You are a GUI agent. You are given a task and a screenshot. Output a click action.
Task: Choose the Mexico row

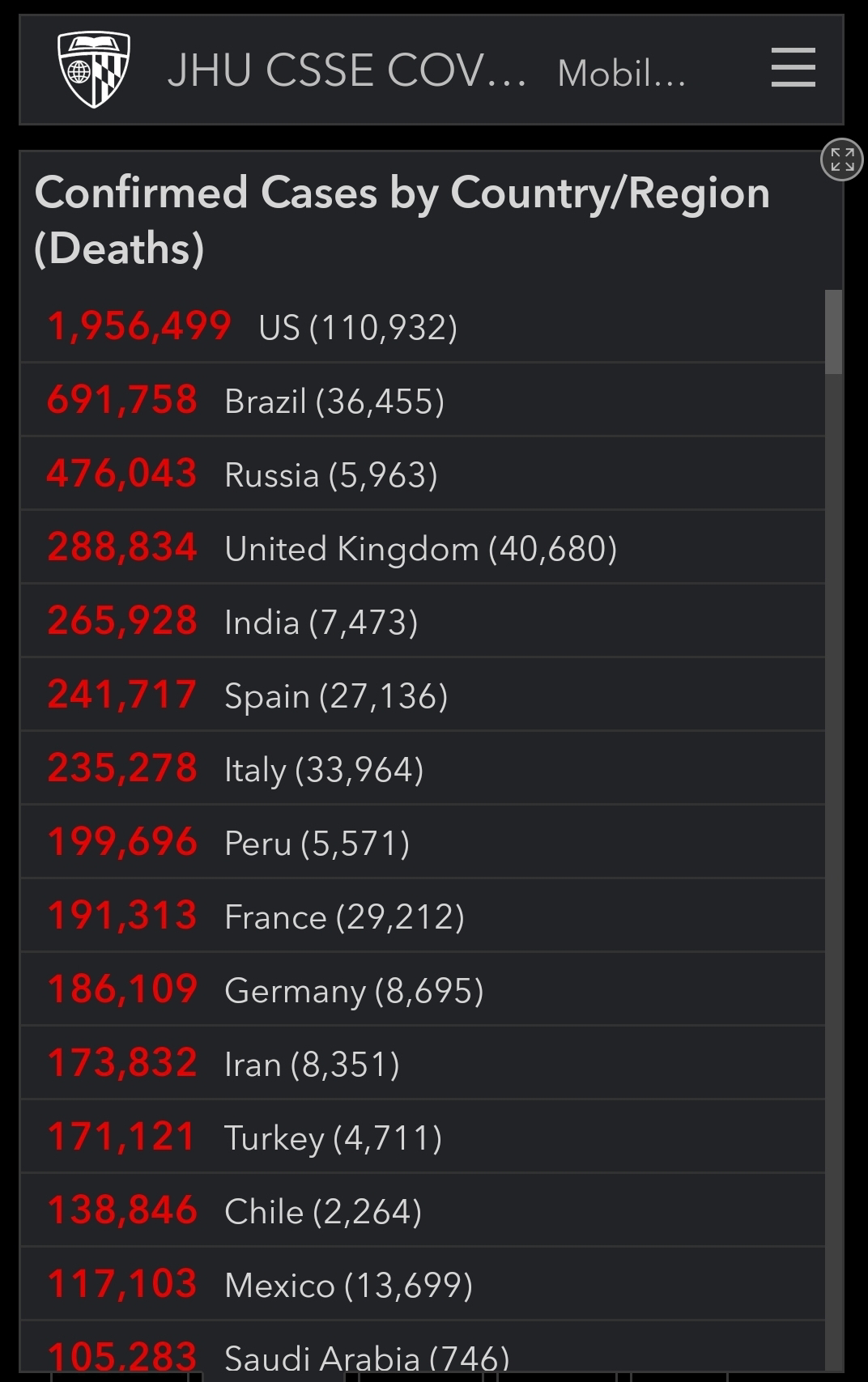(423, 1284)
